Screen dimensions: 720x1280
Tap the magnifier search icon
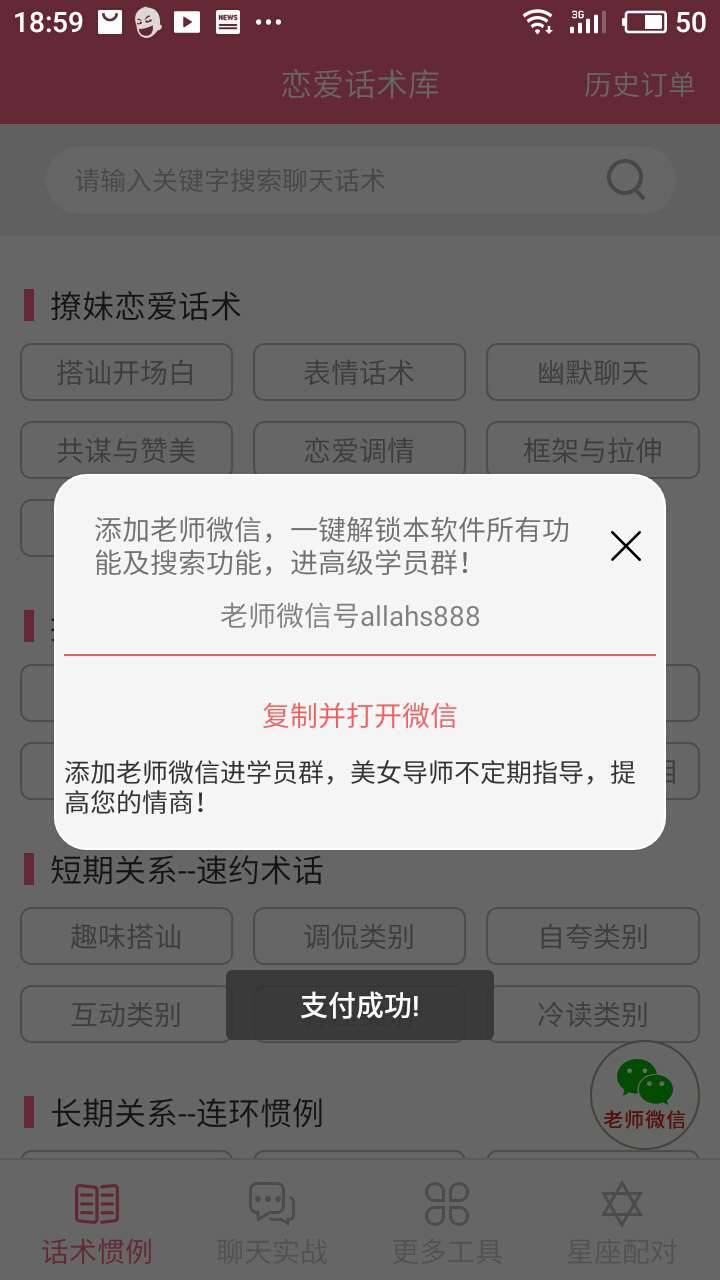pyautogui.click(x=627, y=181)
